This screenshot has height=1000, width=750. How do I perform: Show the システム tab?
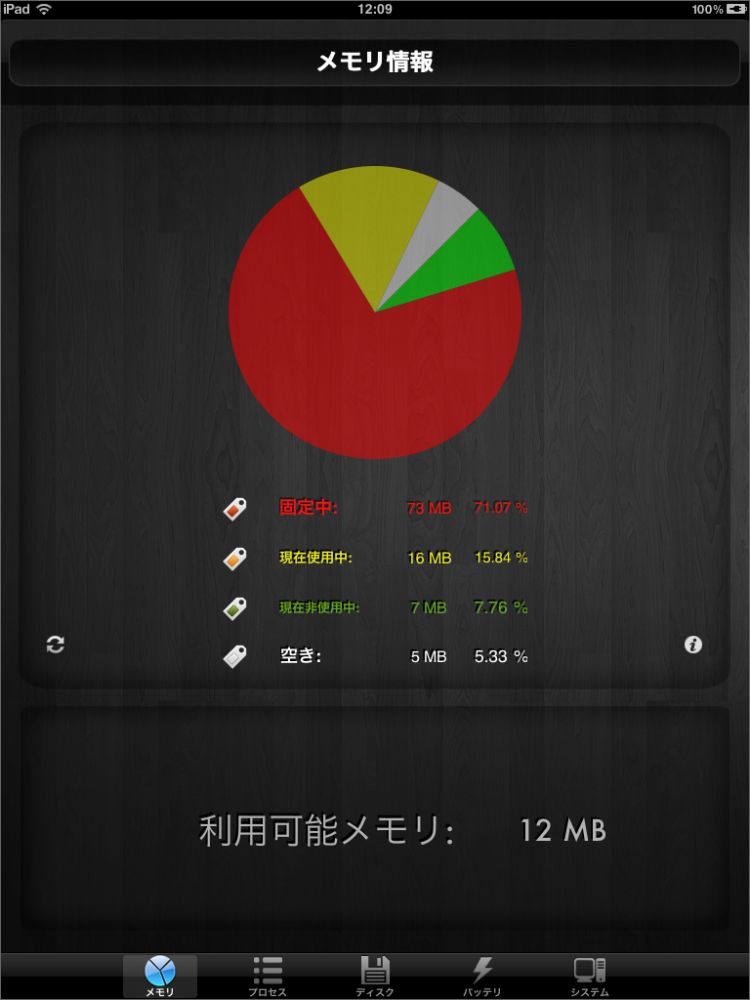pyautogui.click(x=589, y=976)
